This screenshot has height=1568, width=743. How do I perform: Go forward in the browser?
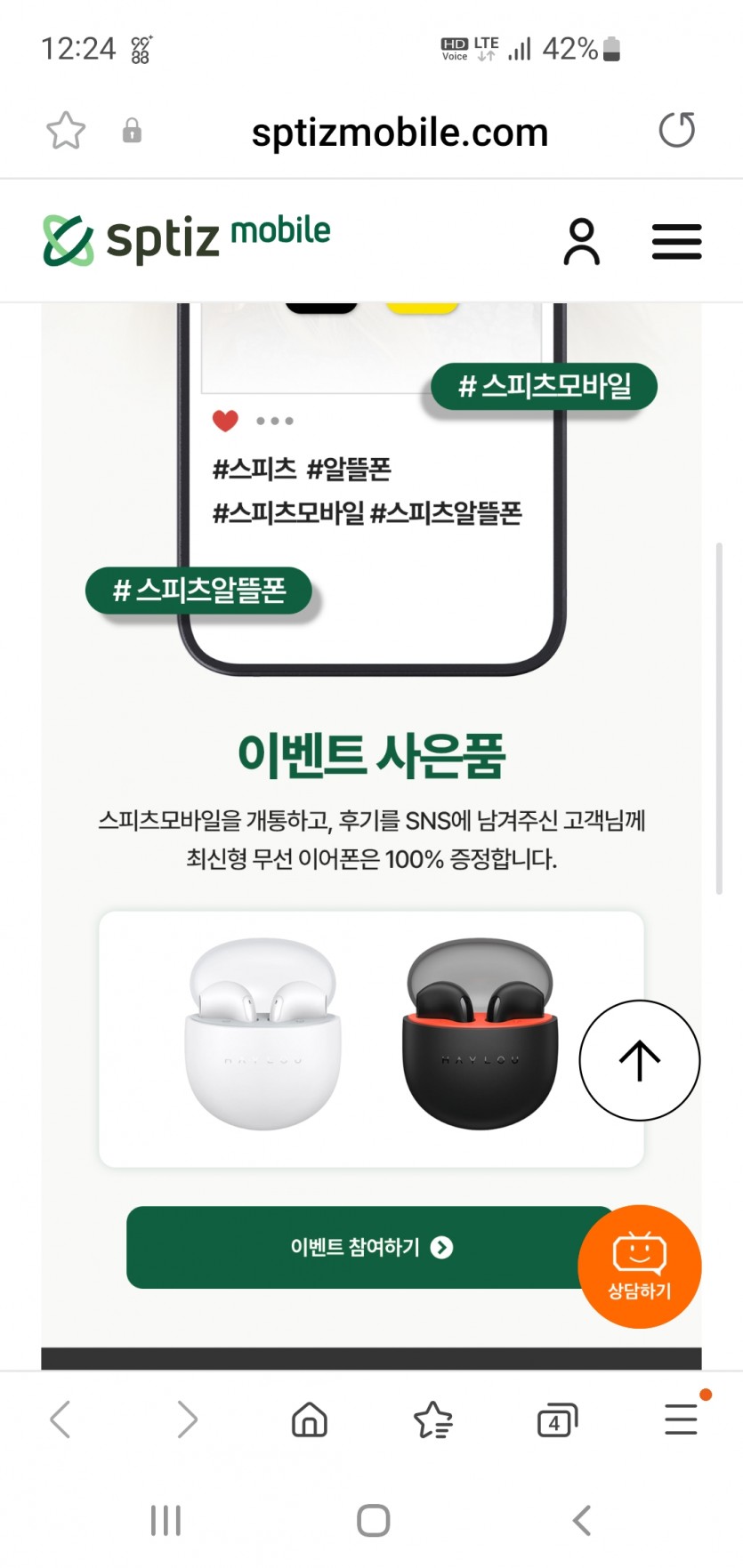click(186, 1419)
